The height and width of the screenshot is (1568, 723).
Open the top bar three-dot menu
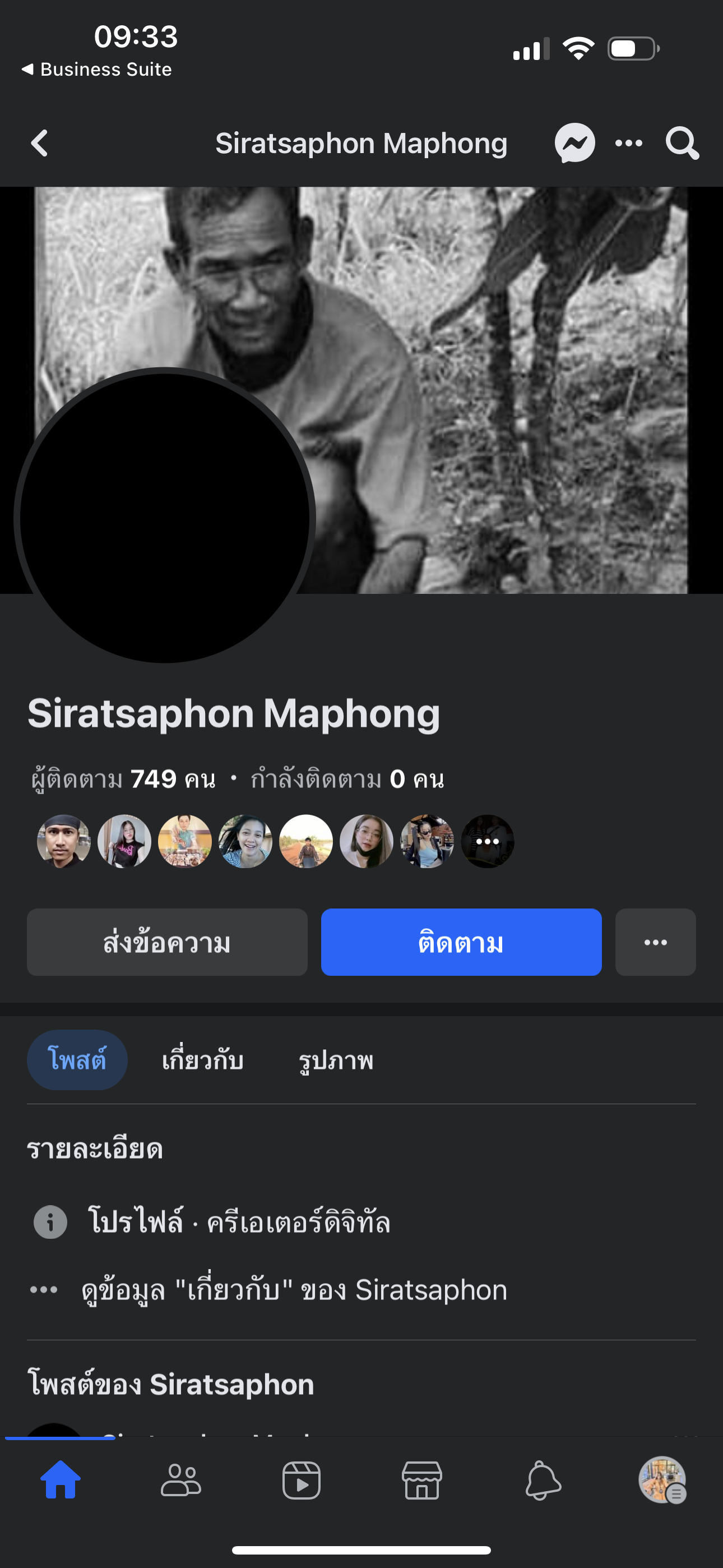[628, 144]
